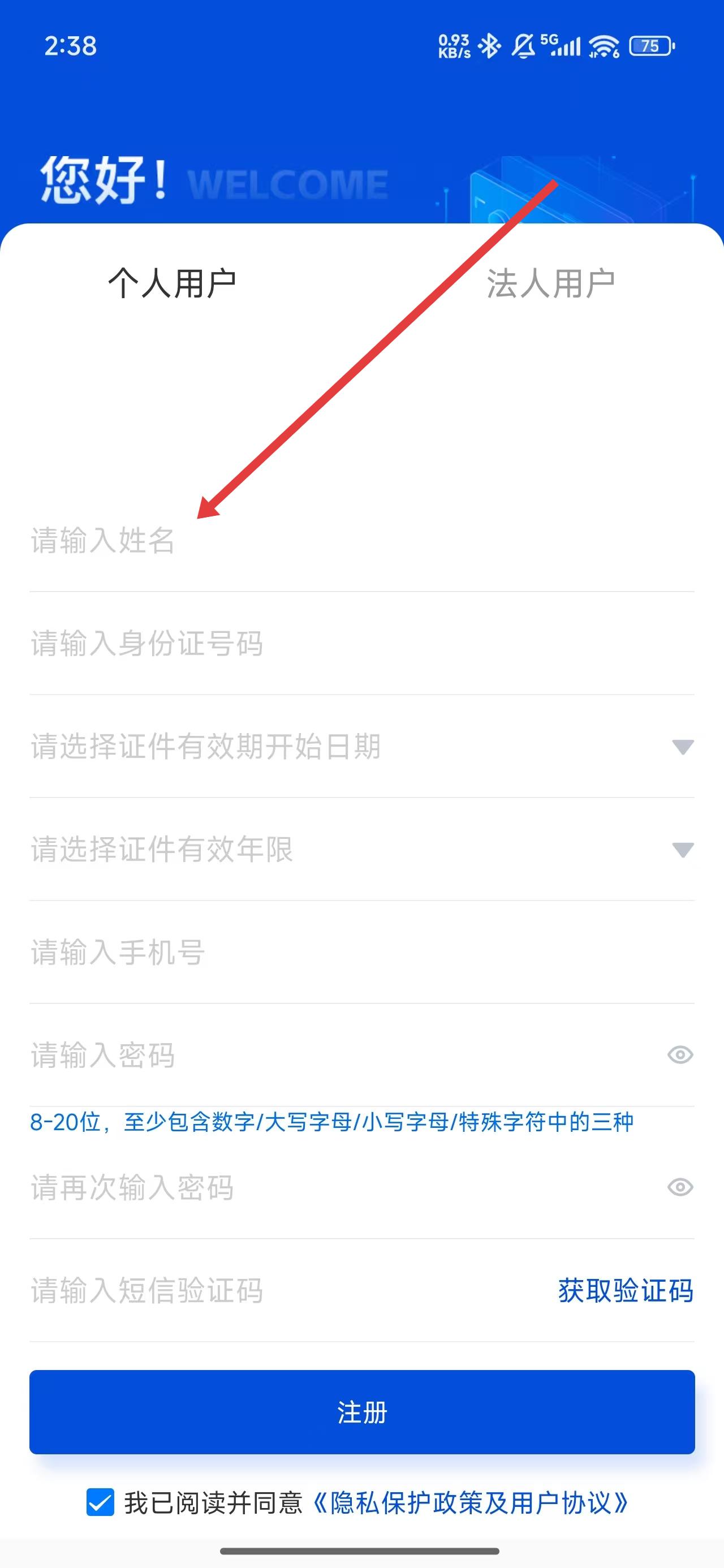The image size is (724, 1568).
Task: Switch to the 个人用户 tab
Action: coord(173,283)
